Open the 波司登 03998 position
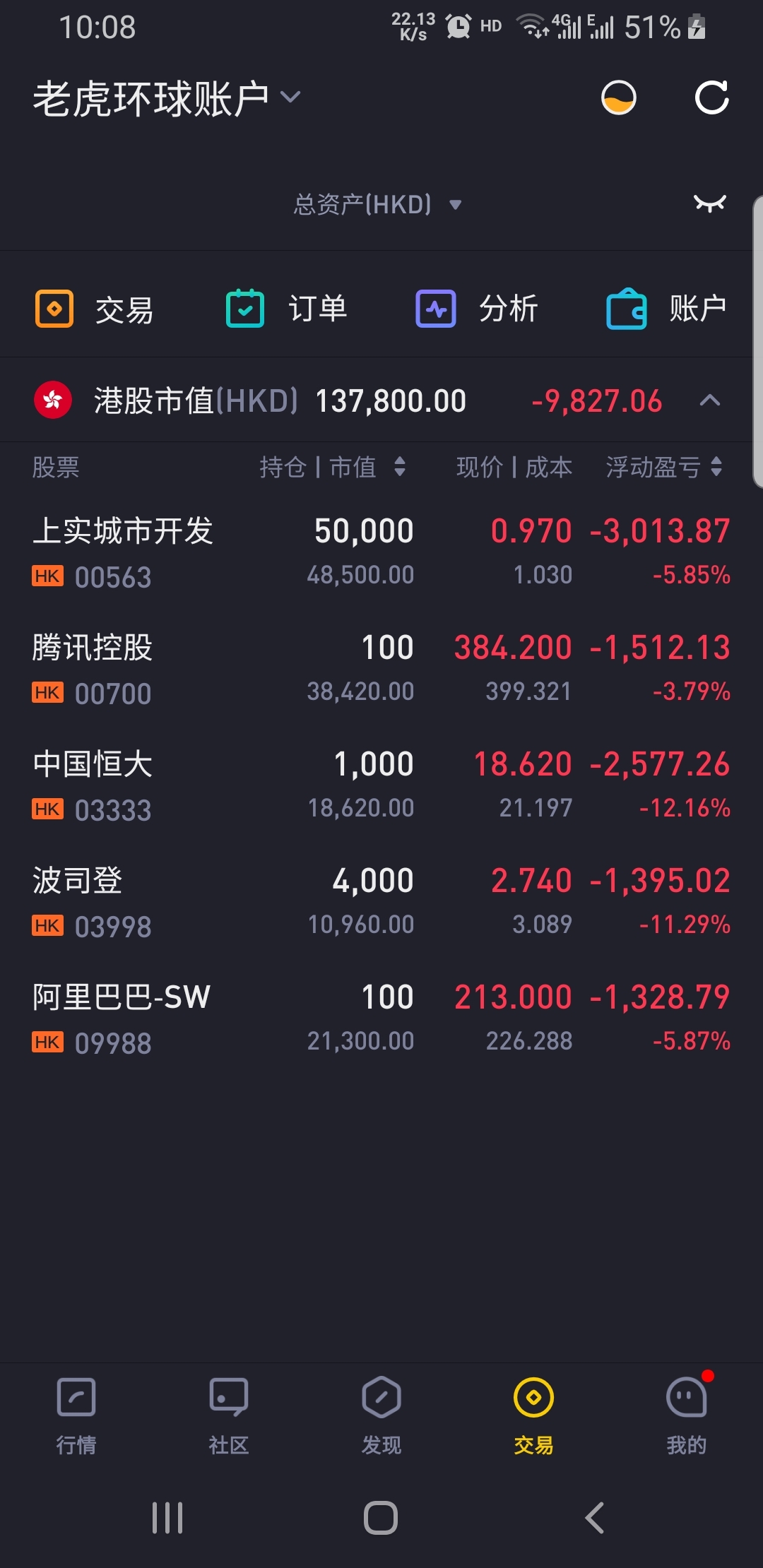 [381, 902]
